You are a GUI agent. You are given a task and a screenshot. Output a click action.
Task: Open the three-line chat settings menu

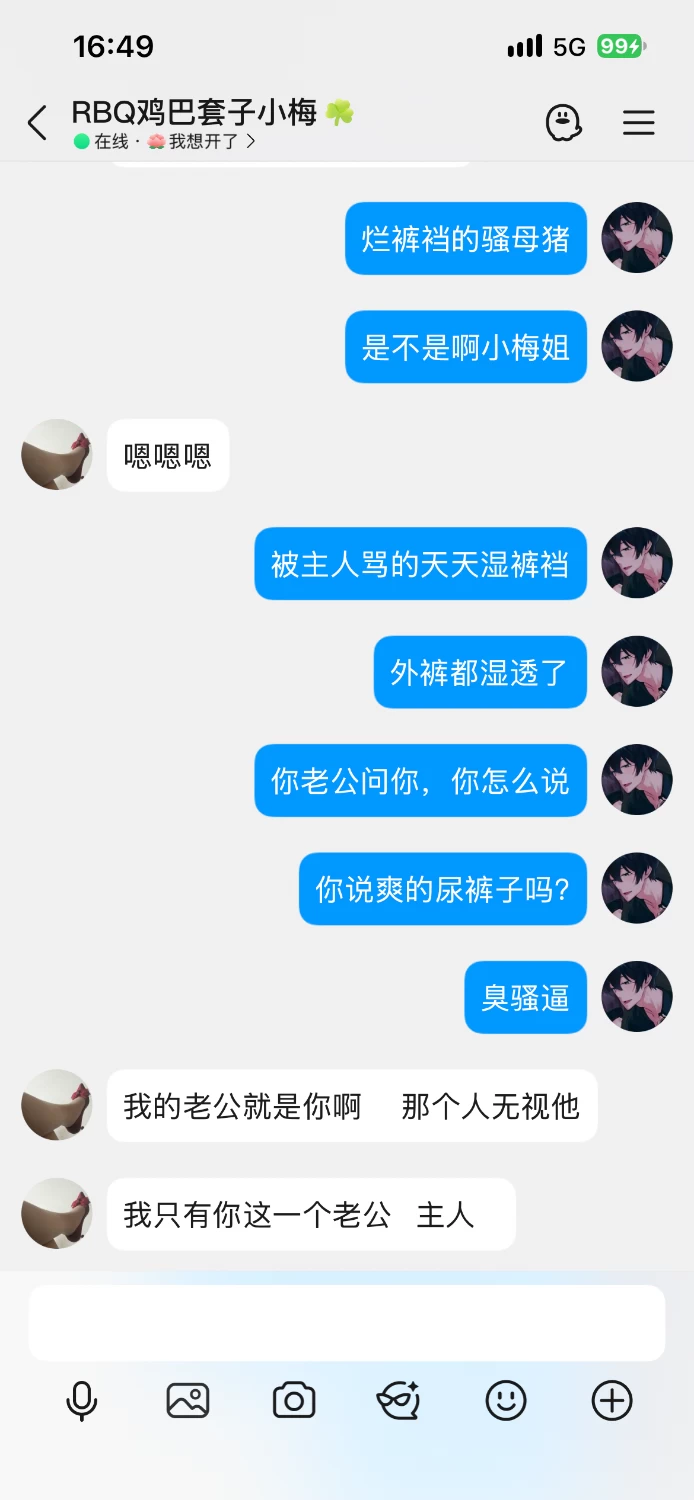pyautogui.click(x=639, y=123)
